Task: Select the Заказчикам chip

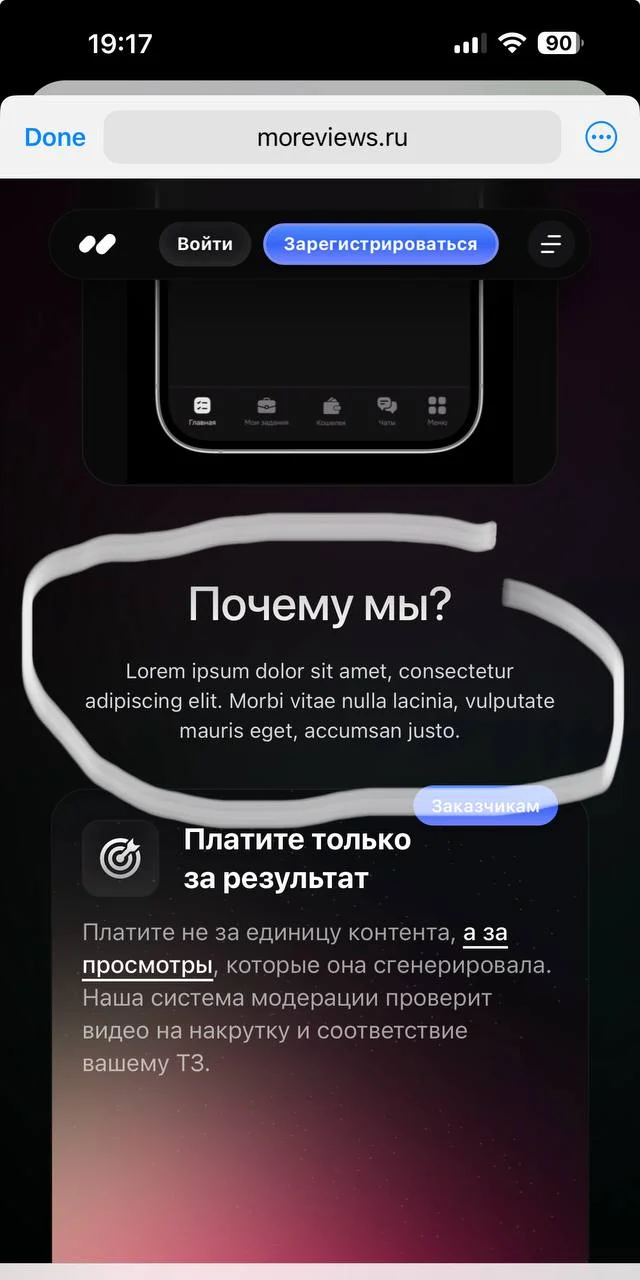Action: point(486,806)
